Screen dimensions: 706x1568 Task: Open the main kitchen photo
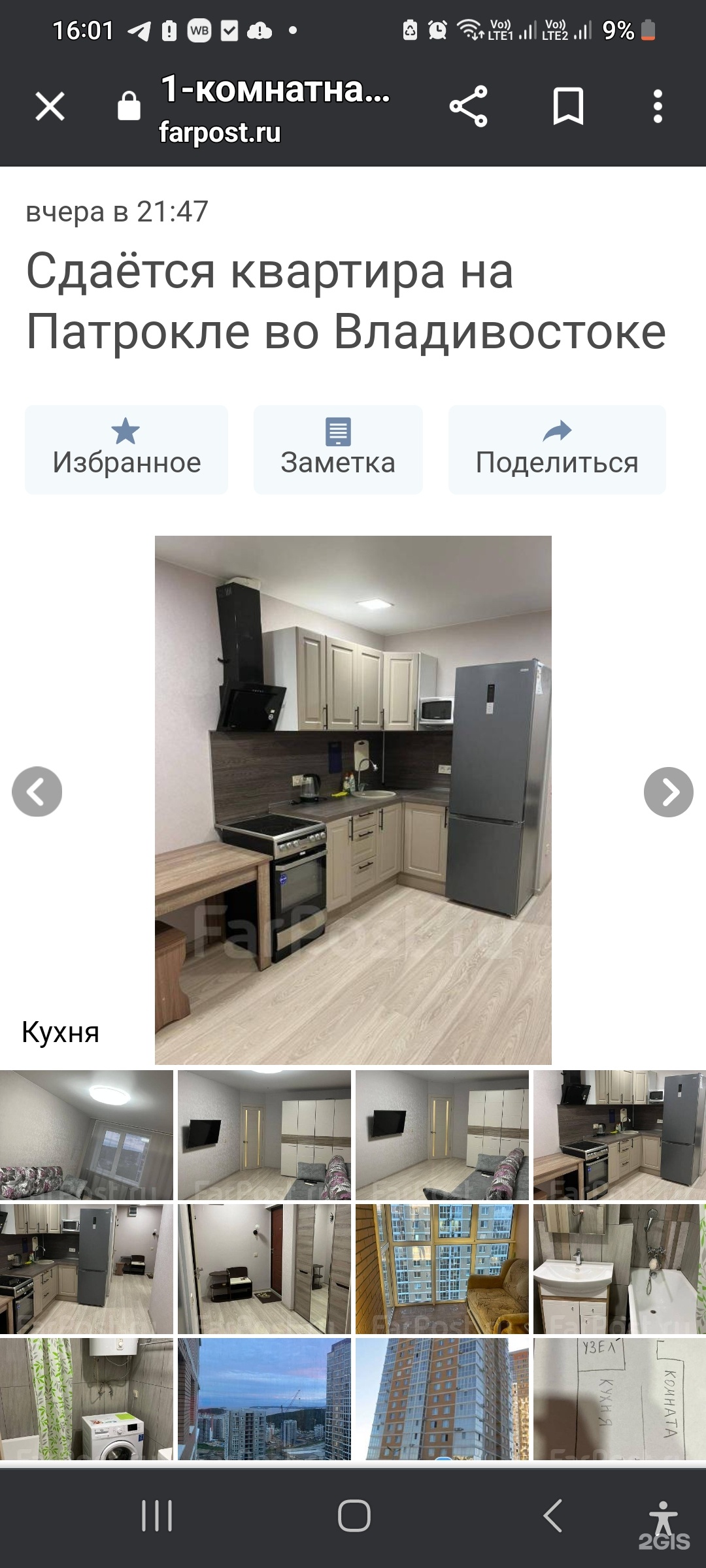(x=353, y=800)
